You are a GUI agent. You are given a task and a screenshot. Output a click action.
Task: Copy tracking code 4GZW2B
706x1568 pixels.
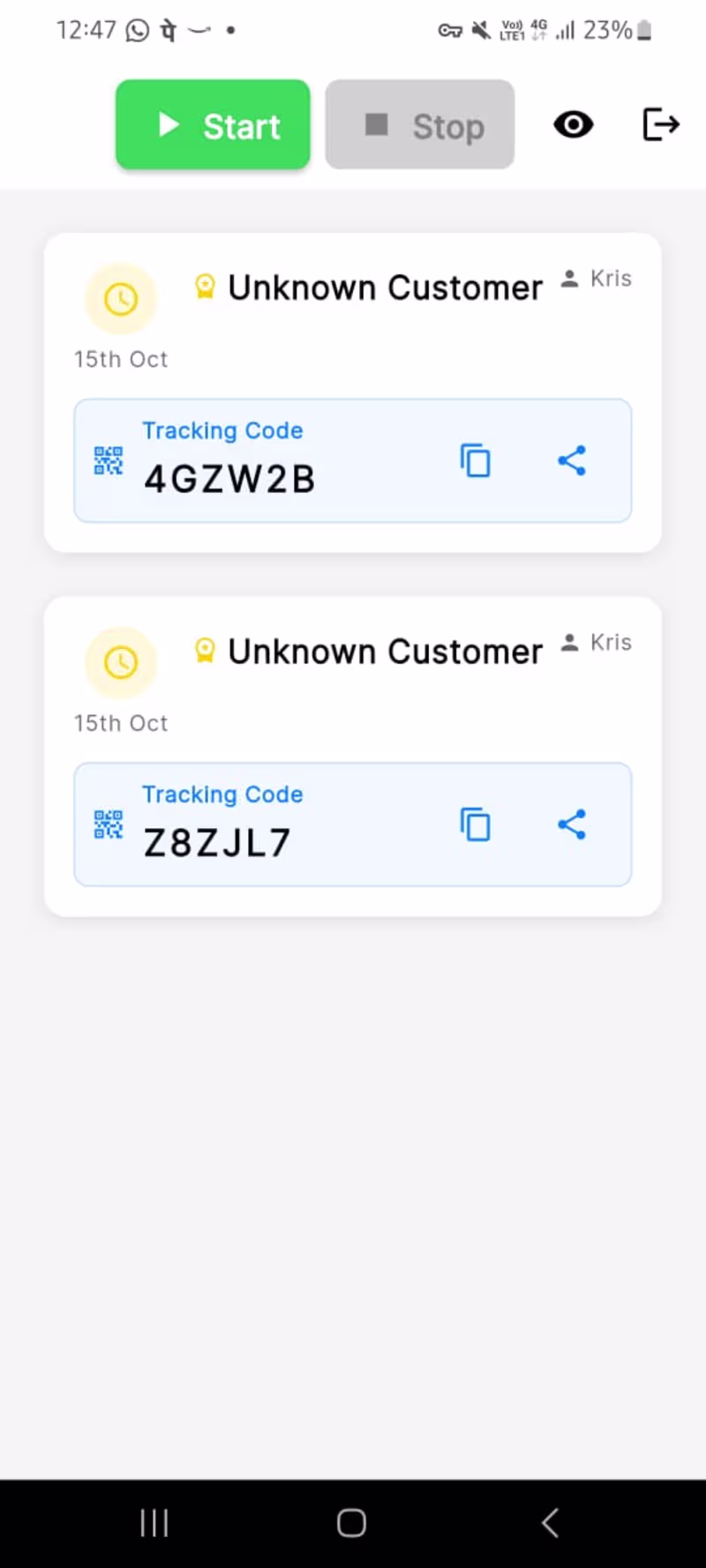tap(476, 460)
